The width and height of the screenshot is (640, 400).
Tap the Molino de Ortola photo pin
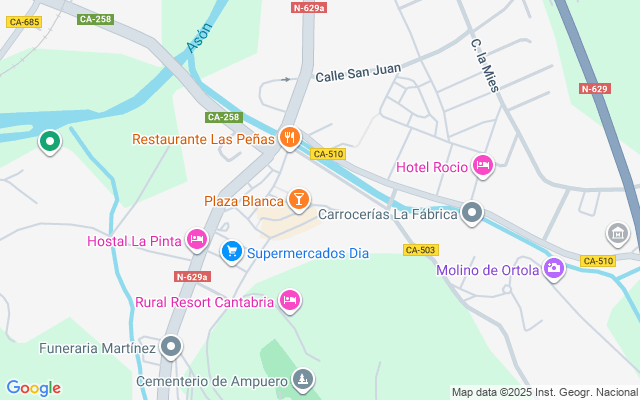[554, 268]
